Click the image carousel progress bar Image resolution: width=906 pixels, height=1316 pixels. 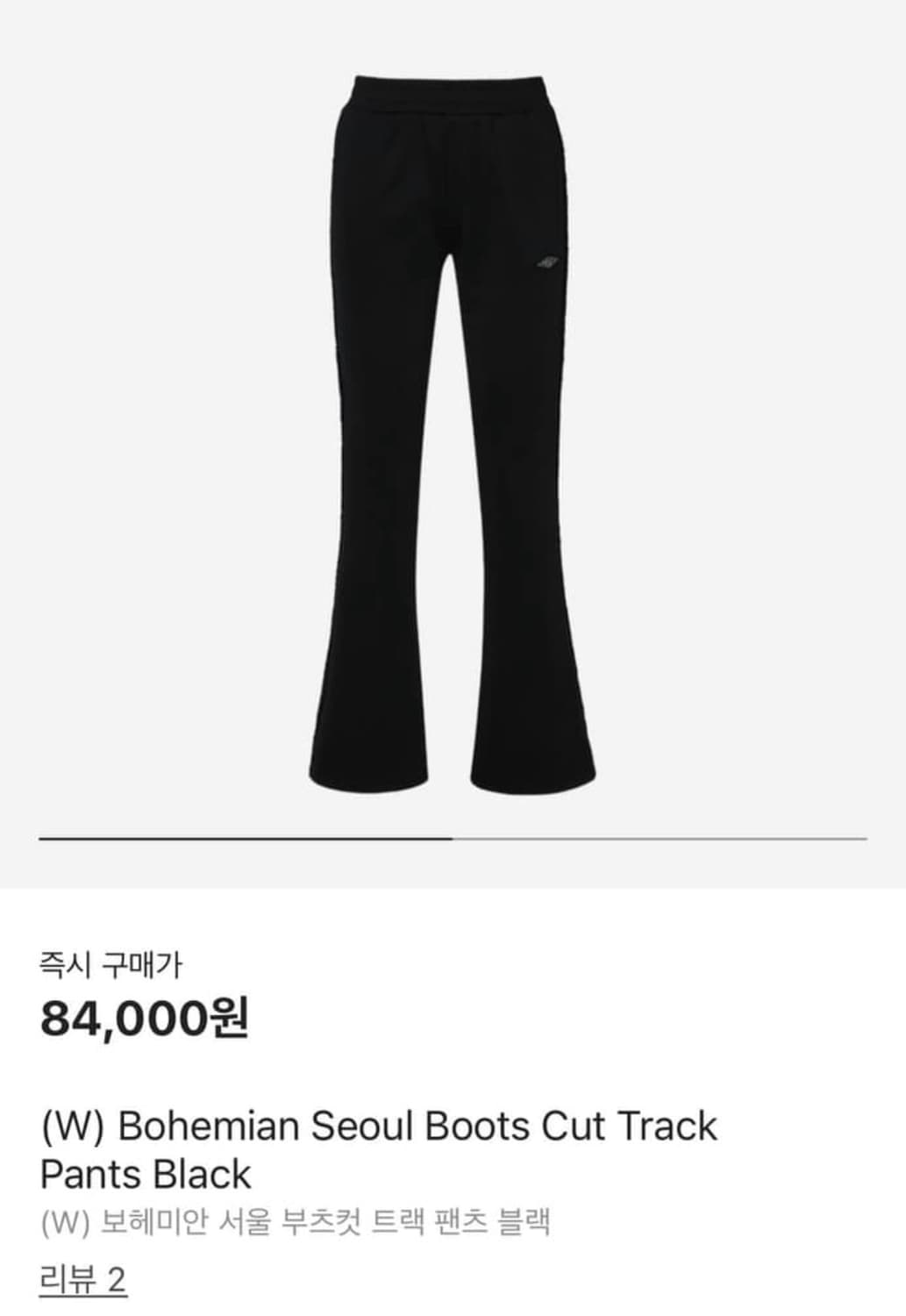tap(453, 840)
